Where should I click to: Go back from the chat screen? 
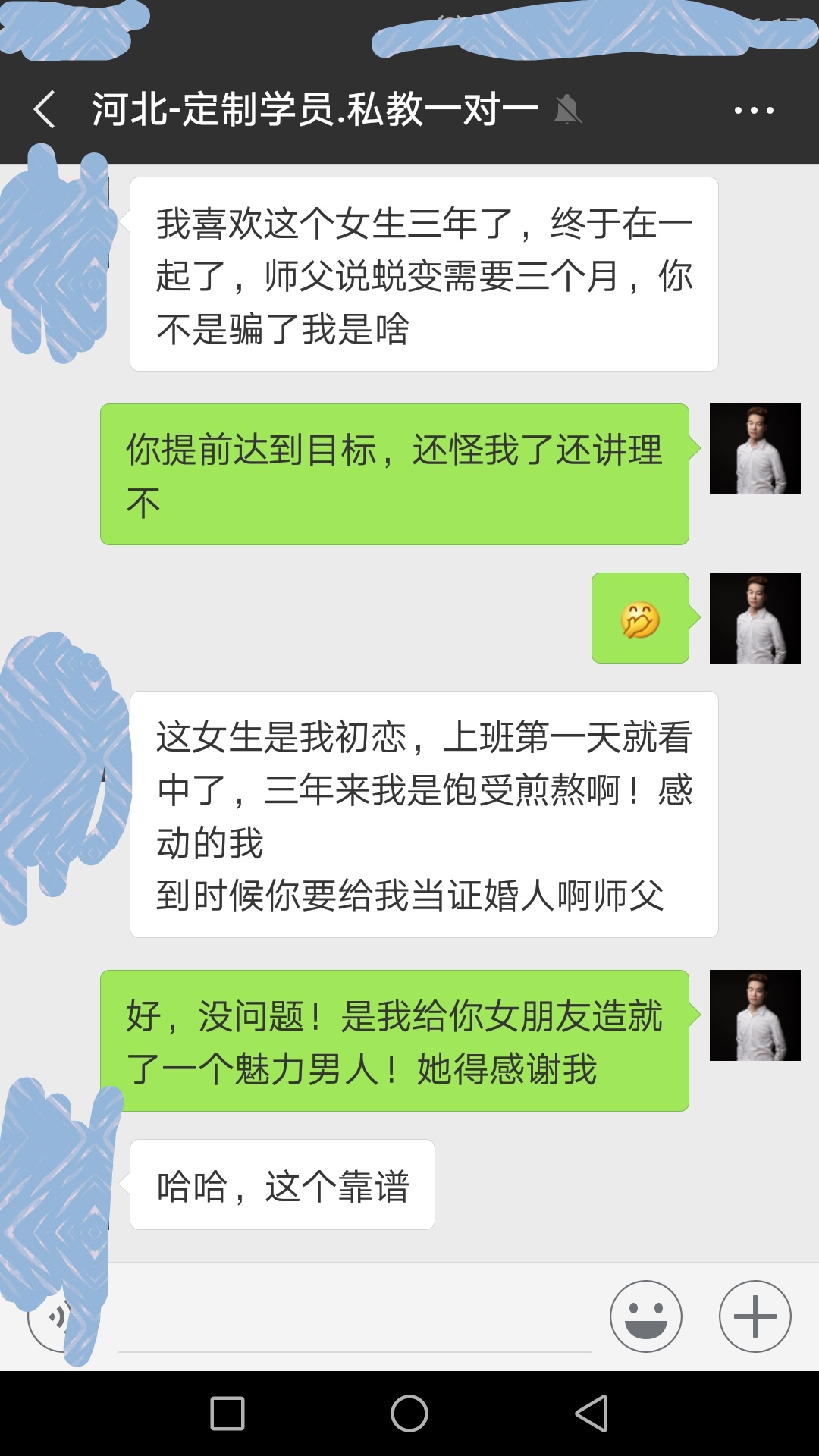45,110
